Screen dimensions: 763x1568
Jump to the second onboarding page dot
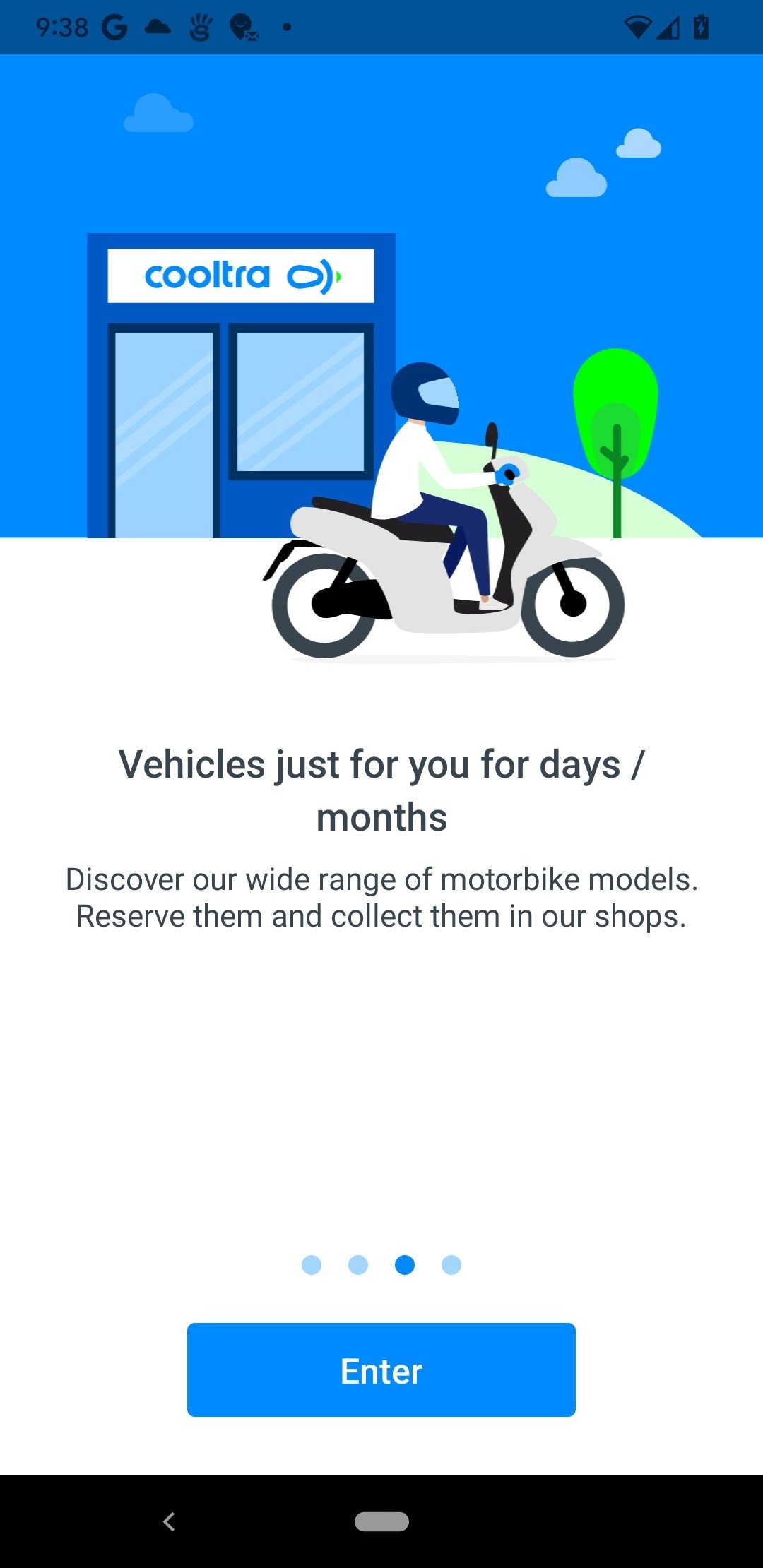click(x=358, y=1265)
